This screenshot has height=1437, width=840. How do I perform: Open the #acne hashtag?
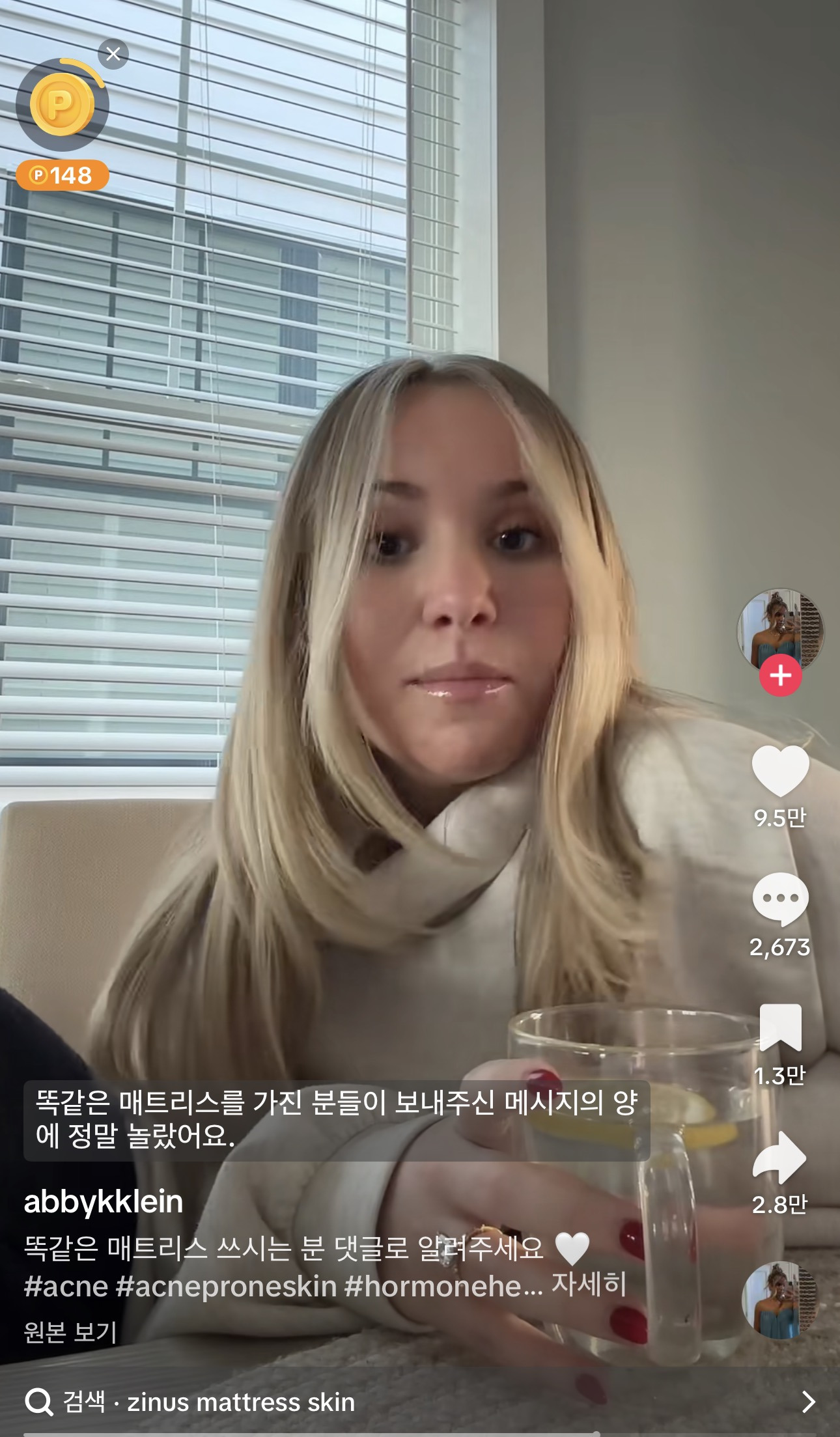tap(66, 1287)
